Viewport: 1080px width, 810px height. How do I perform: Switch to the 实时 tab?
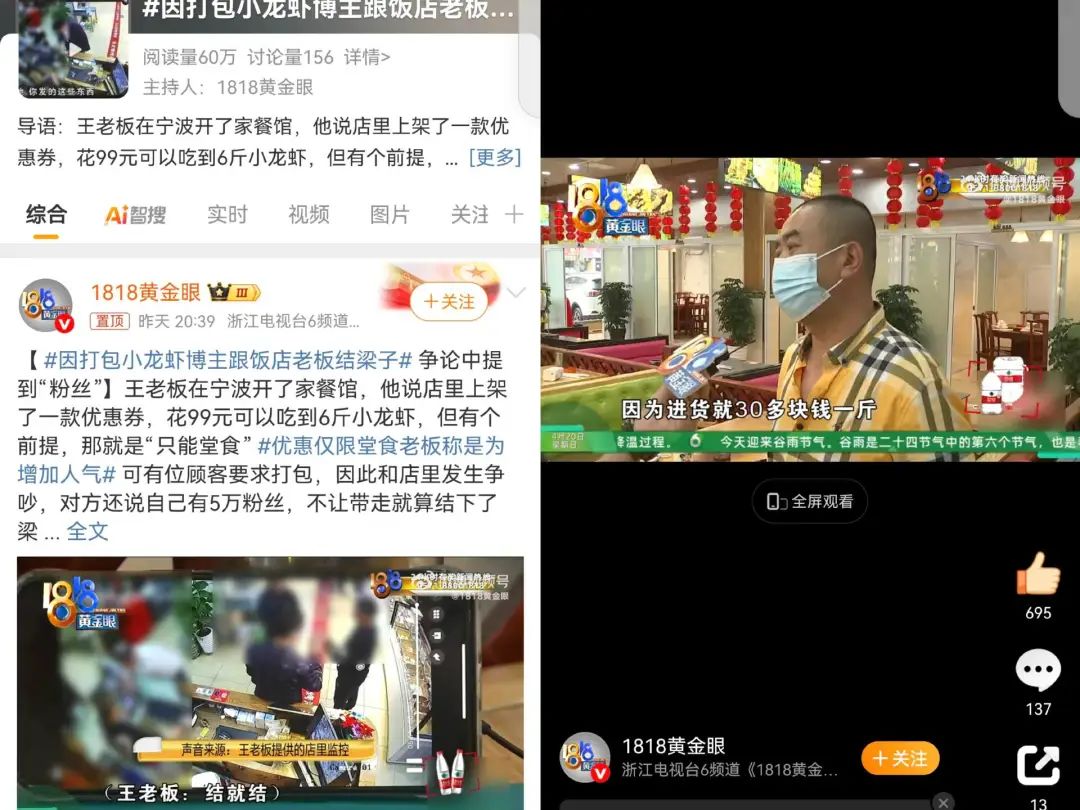[x=227, y=214]
